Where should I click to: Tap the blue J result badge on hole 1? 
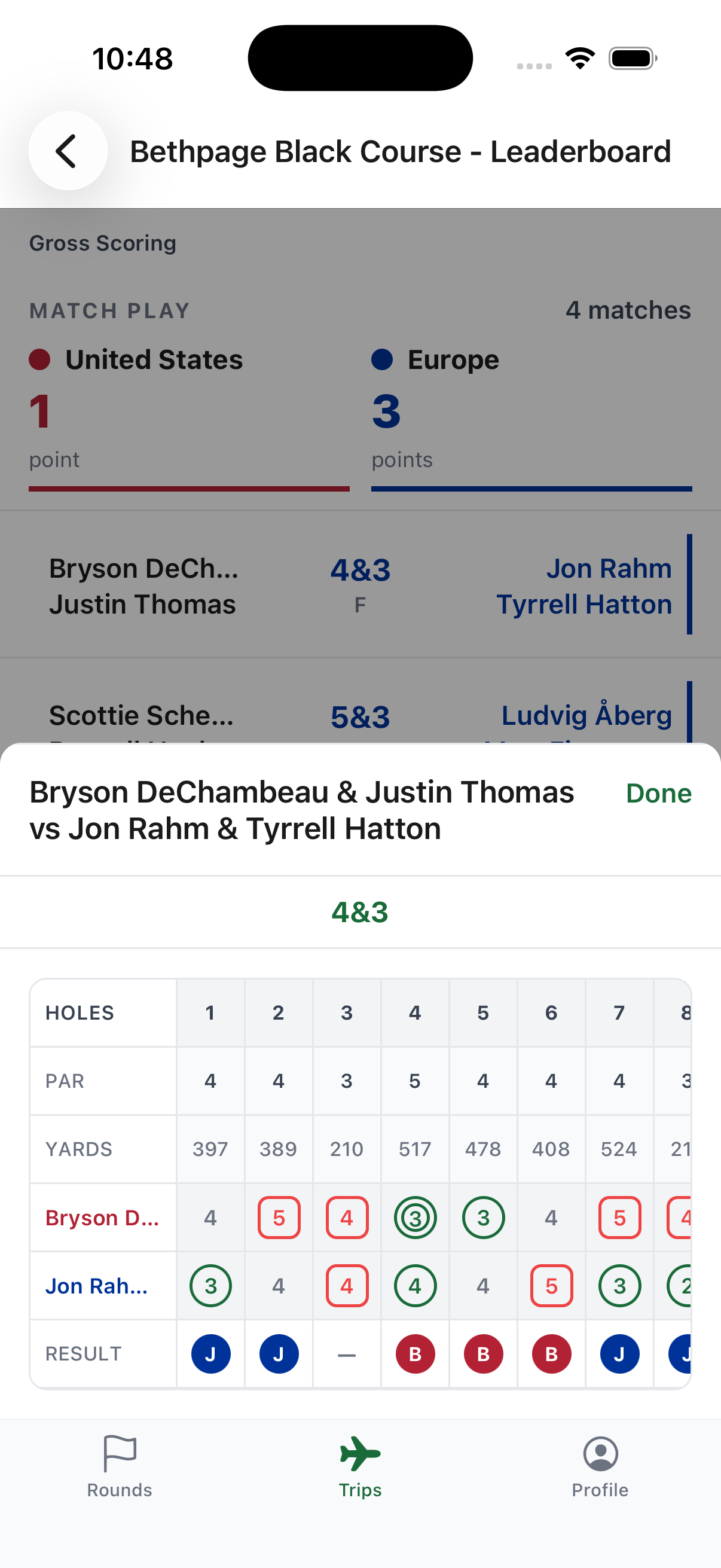point(210,1354)
